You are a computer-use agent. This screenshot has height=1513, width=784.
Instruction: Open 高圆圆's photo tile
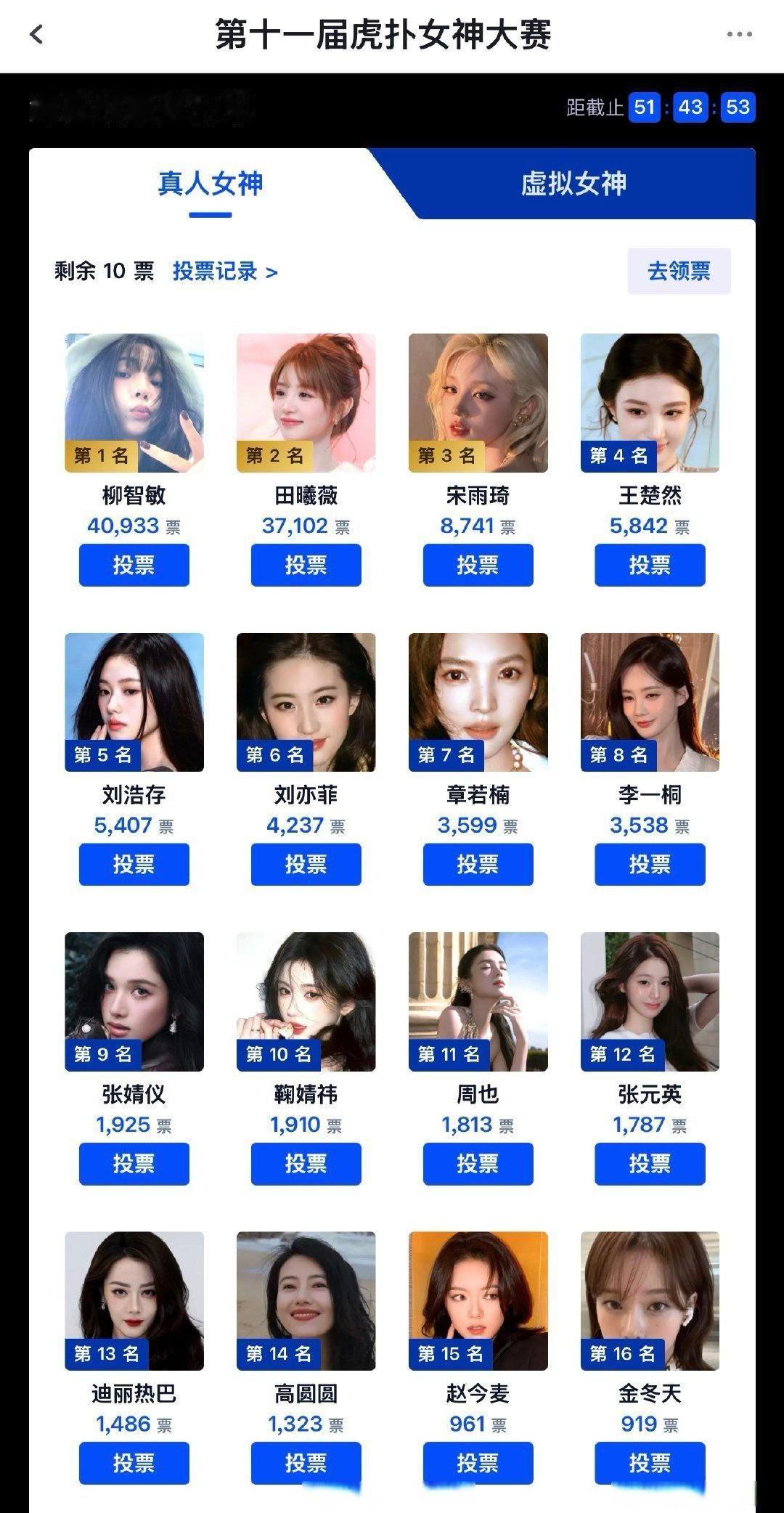[x=306, y=1301]
